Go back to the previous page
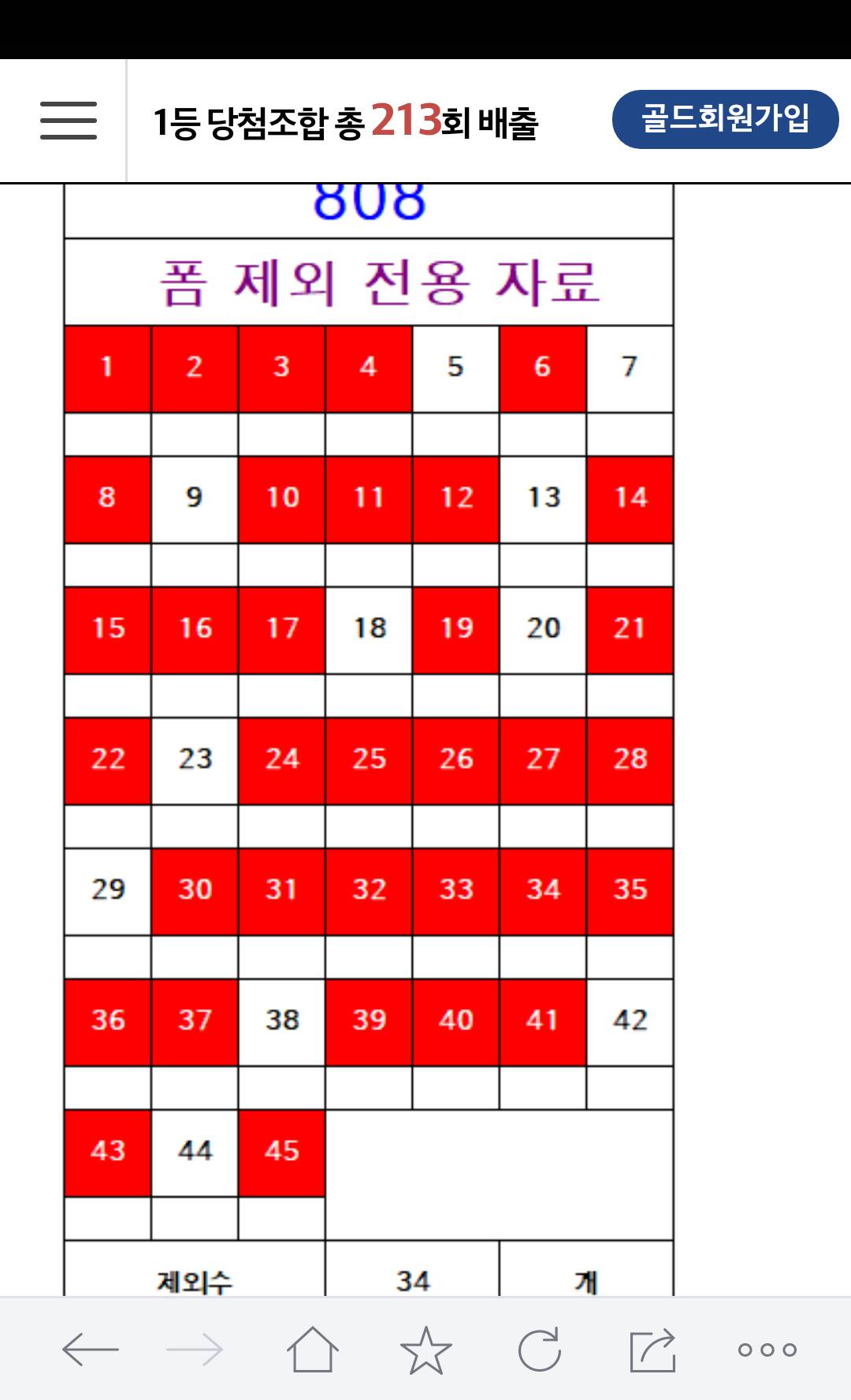The image size is (851, 1400). click(x=91, y=1350)
